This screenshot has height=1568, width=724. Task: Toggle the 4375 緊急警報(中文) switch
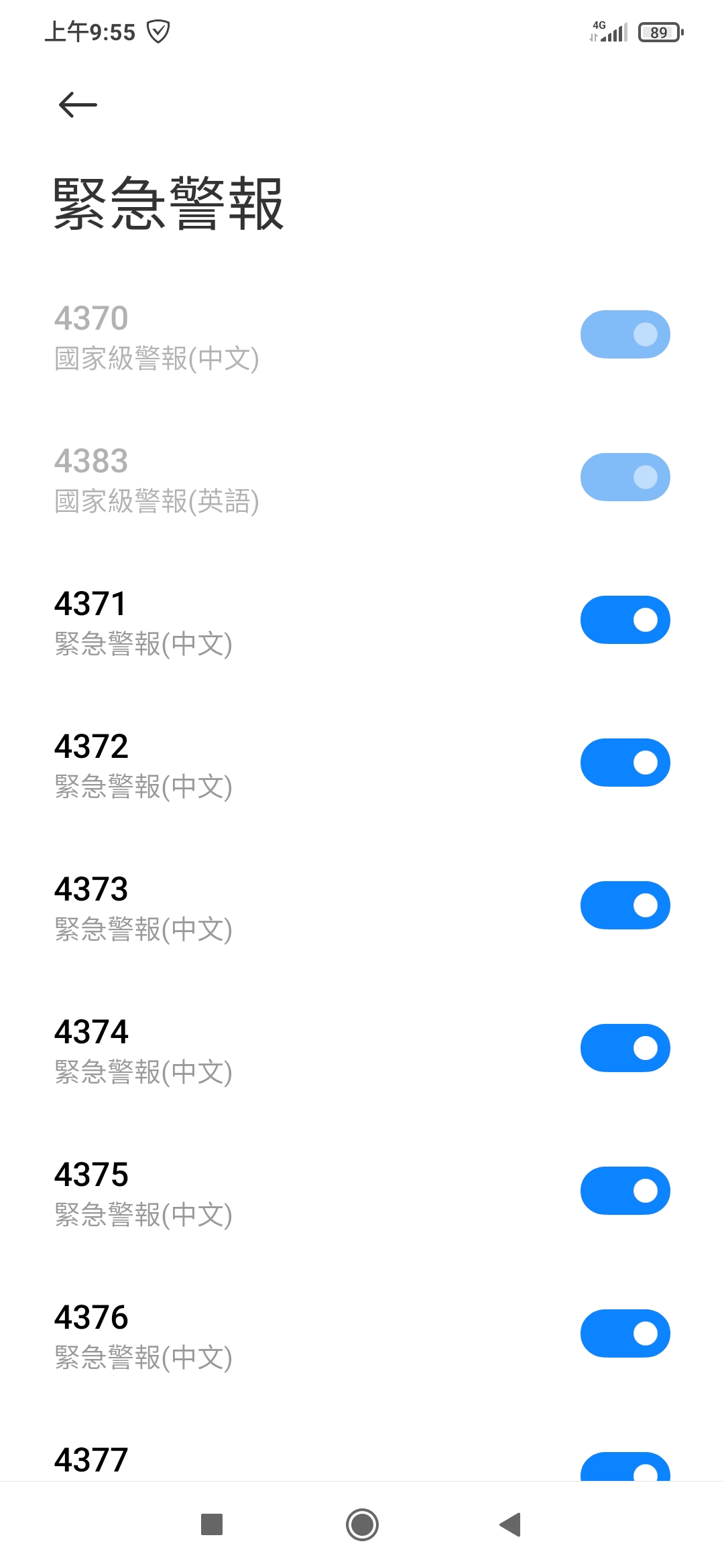[625, 1191]
